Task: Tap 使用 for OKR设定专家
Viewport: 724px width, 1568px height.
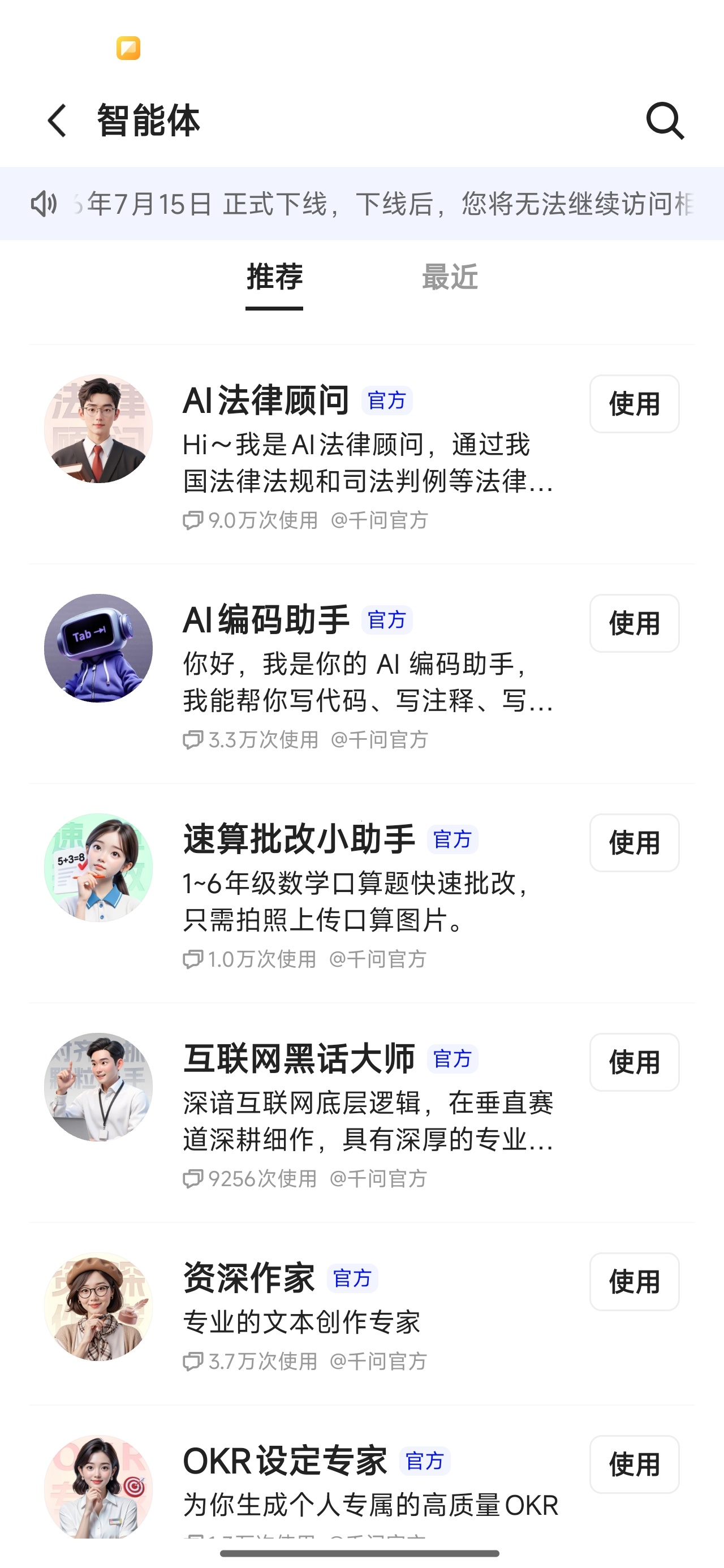Action: [x=634, y=1464]
